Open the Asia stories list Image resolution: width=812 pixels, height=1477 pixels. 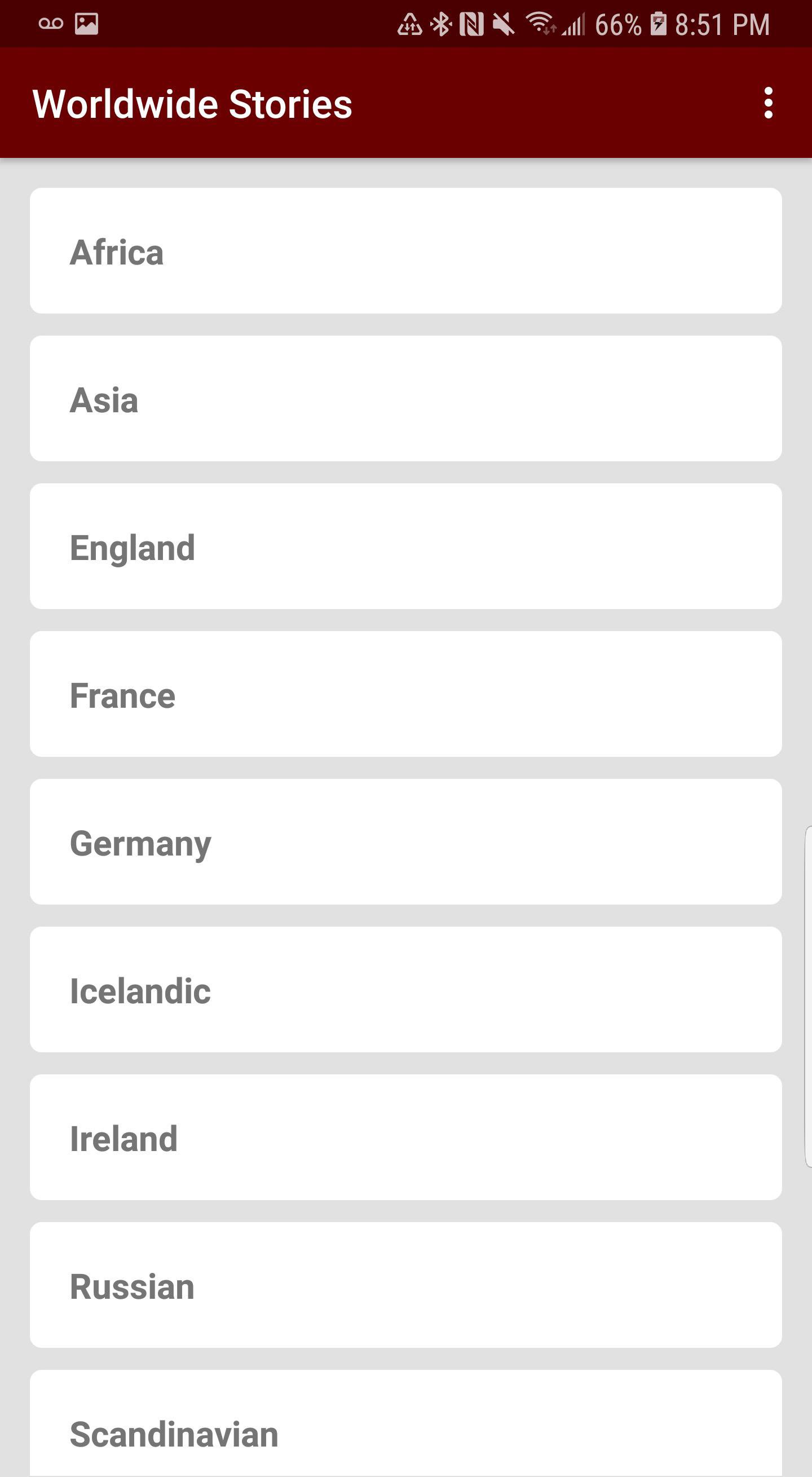[x=406, y=399]
